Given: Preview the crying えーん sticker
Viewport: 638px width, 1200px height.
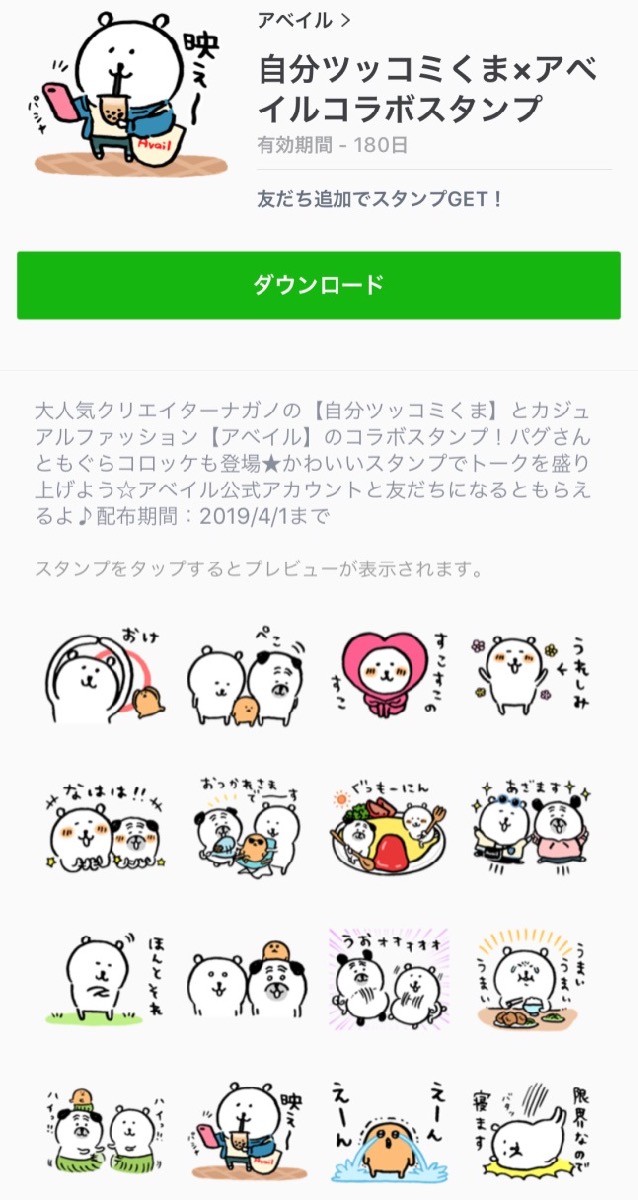Looking at the screenshot, I should point(389,1125).
